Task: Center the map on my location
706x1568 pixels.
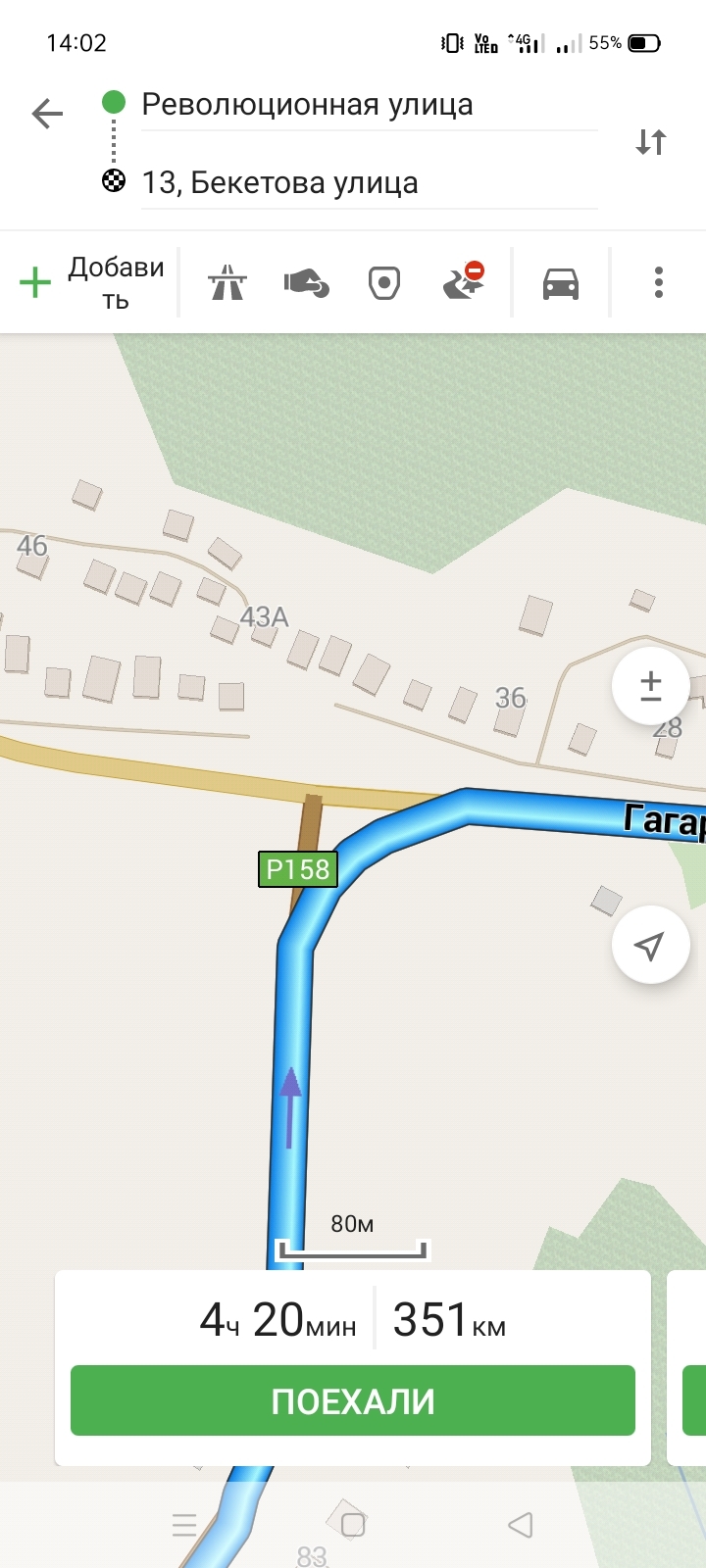Action: (650, 945)
